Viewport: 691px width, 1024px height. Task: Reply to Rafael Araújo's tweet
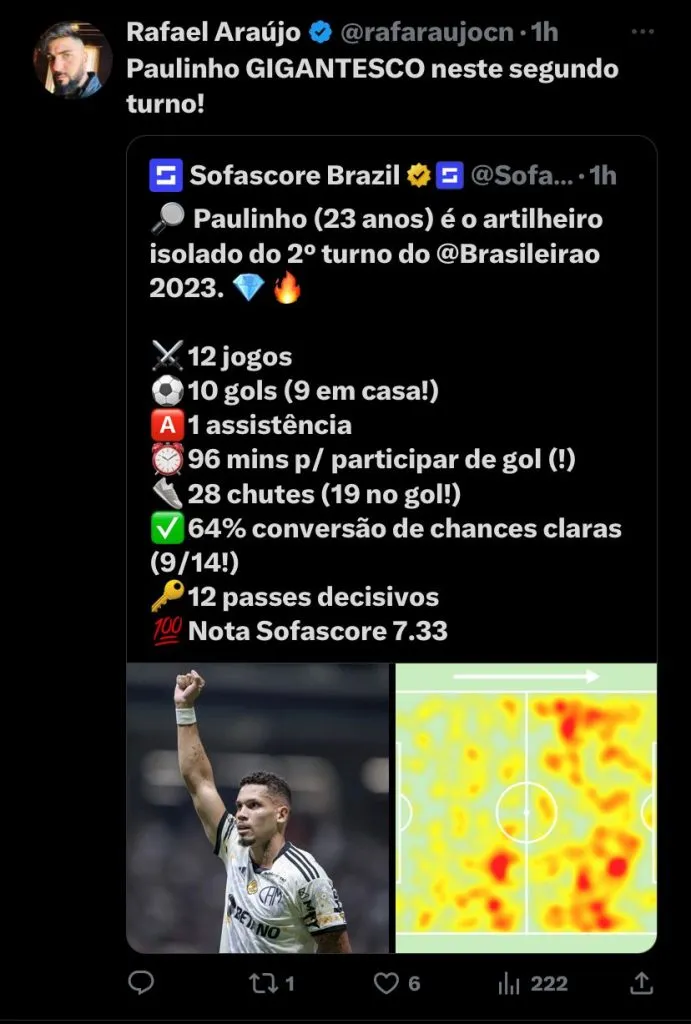(x=141, y=983)
